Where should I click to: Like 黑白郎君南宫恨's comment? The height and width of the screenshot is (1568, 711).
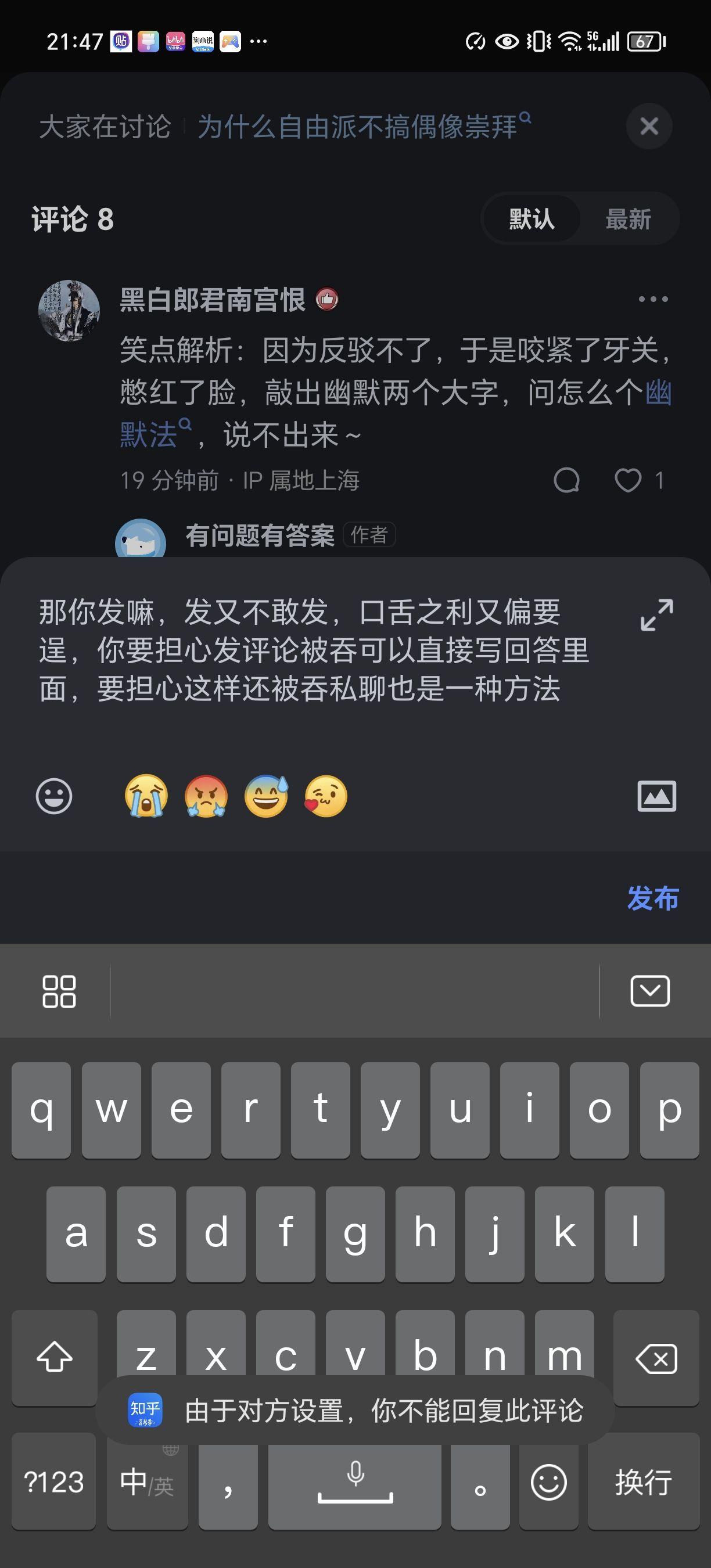[628, 480]
